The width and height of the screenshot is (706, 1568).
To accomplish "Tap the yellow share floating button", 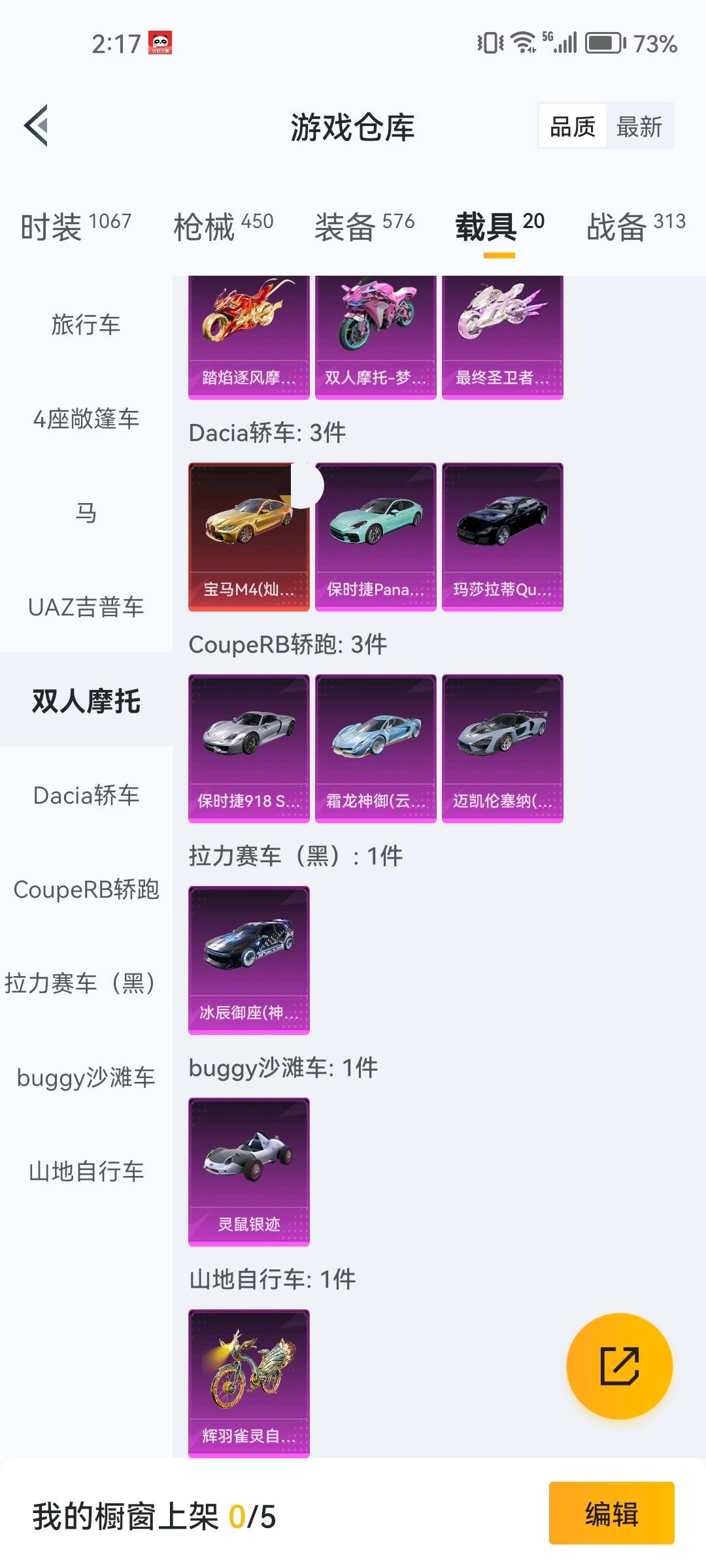I will pos(619,1365).
